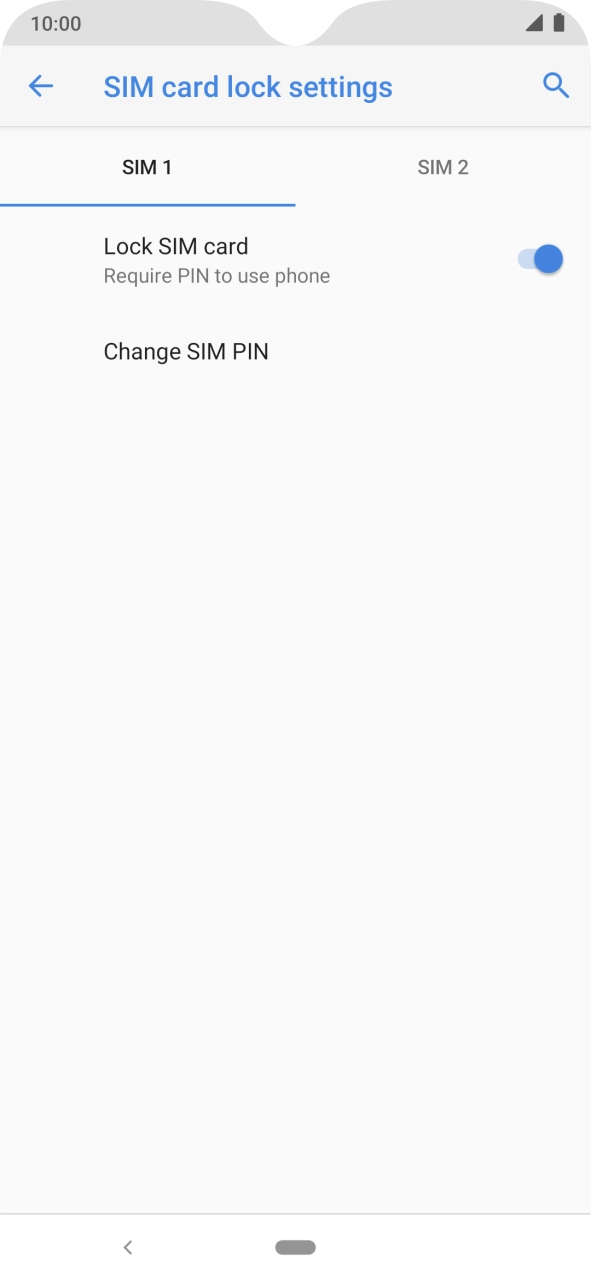
Task: Tap the system back button in the navigation bar
Action: click(127, 1247)
